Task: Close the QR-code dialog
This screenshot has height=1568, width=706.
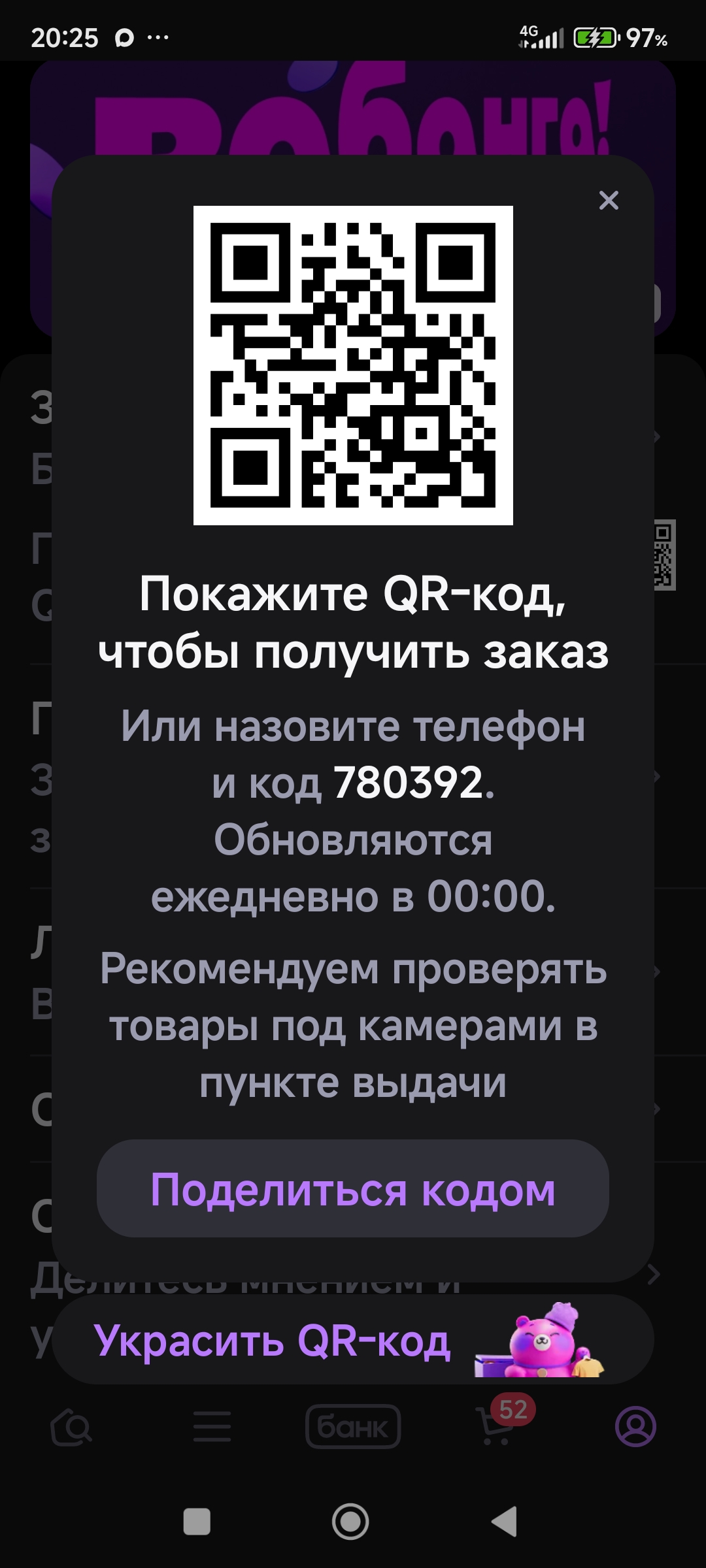Action: pos(609,201)
